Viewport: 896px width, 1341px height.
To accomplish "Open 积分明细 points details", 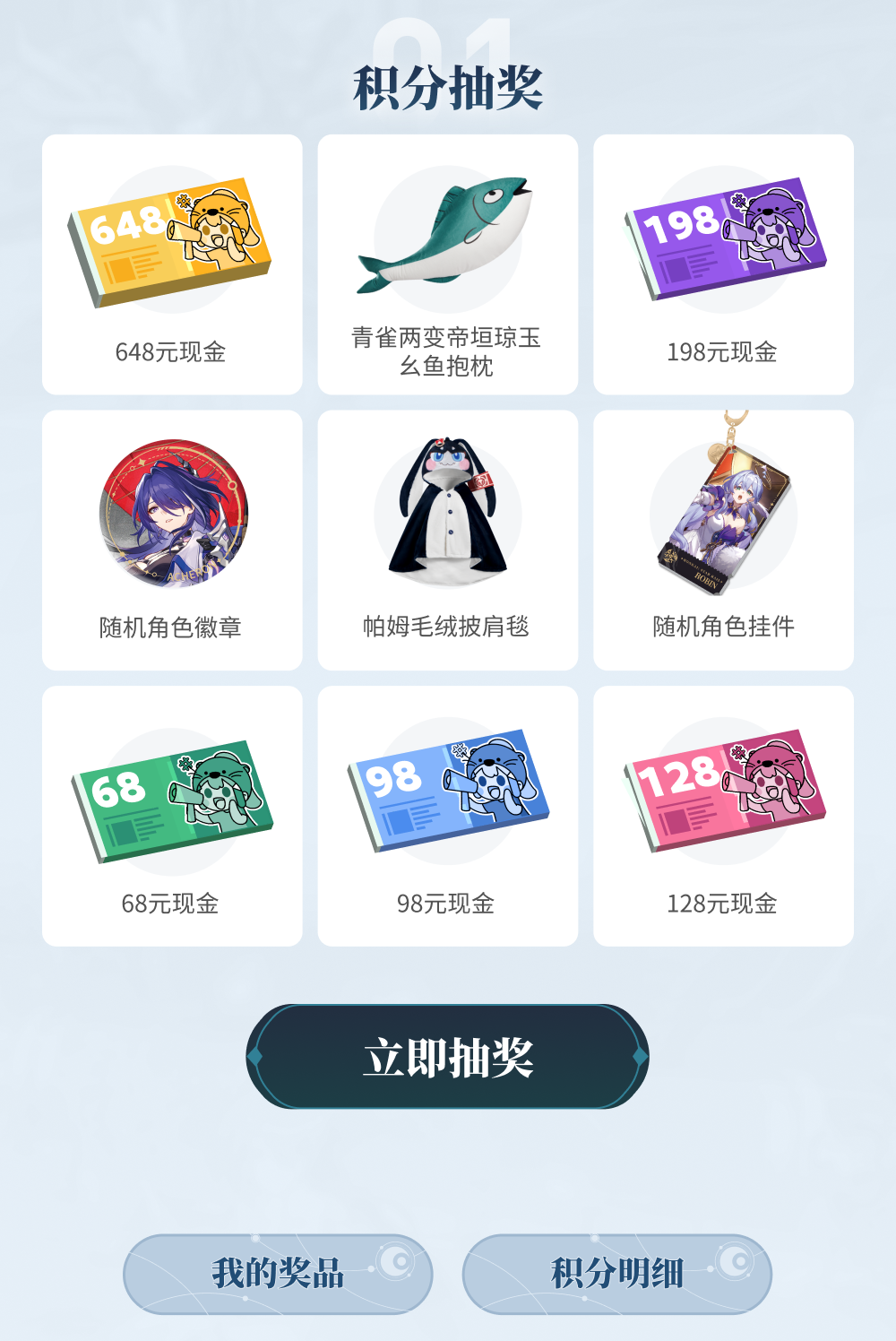I will [x=616, y=1274].
